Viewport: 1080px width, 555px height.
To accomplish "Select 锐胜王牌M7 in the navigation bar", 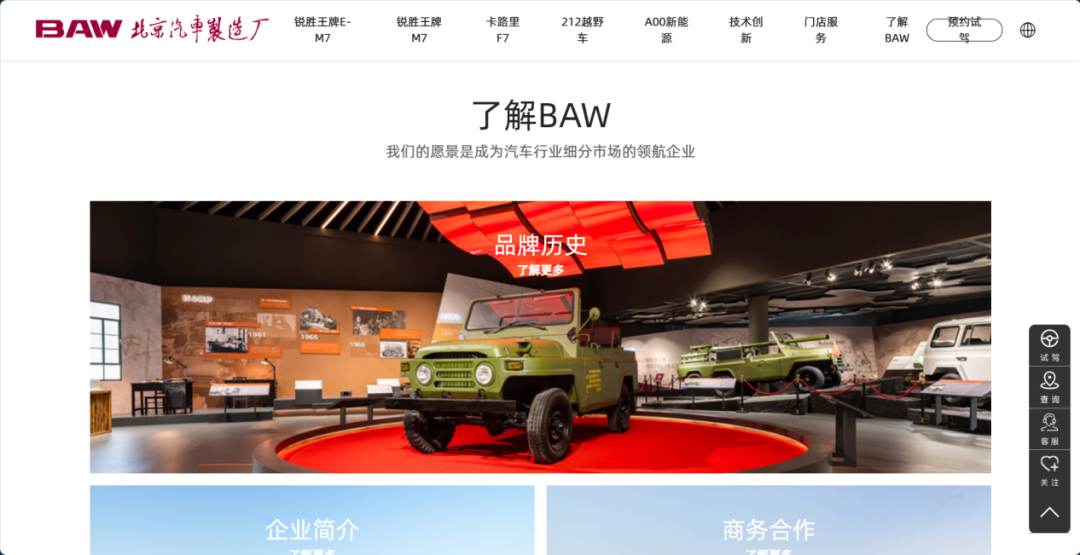I will 419,30.
